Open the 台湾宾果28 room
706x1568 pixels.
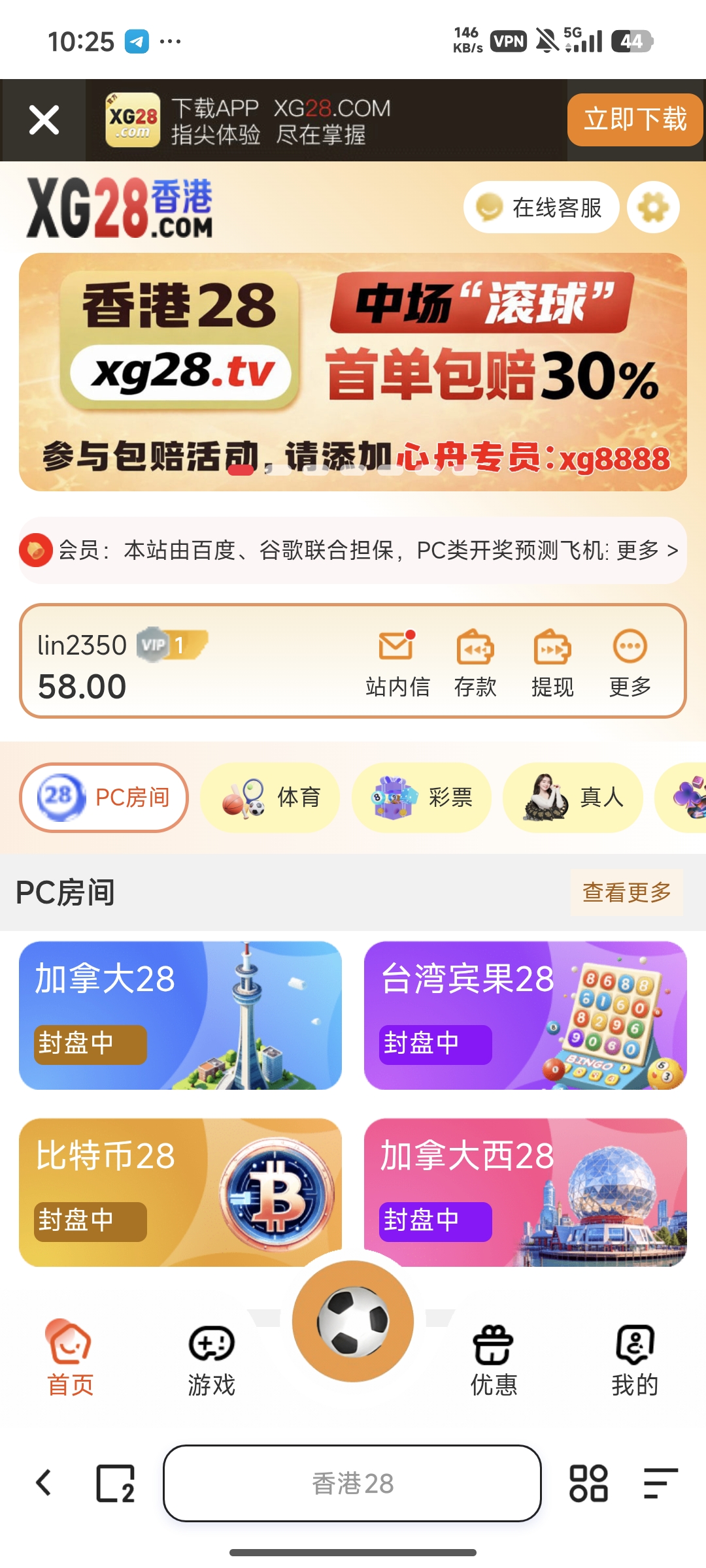pyautogui.click(x=525, y=1015)
